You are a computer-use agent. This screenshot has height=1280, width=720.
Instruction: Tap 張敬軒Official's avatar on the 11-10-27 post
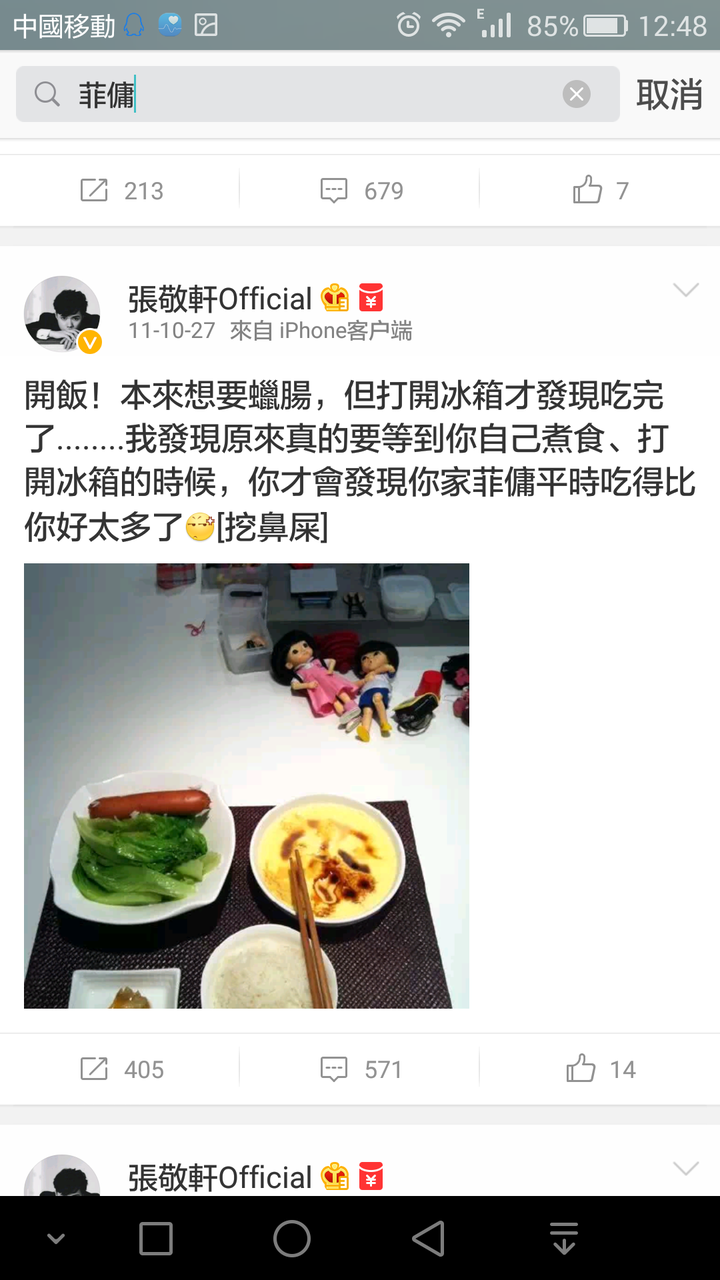[x=62, y=314]
